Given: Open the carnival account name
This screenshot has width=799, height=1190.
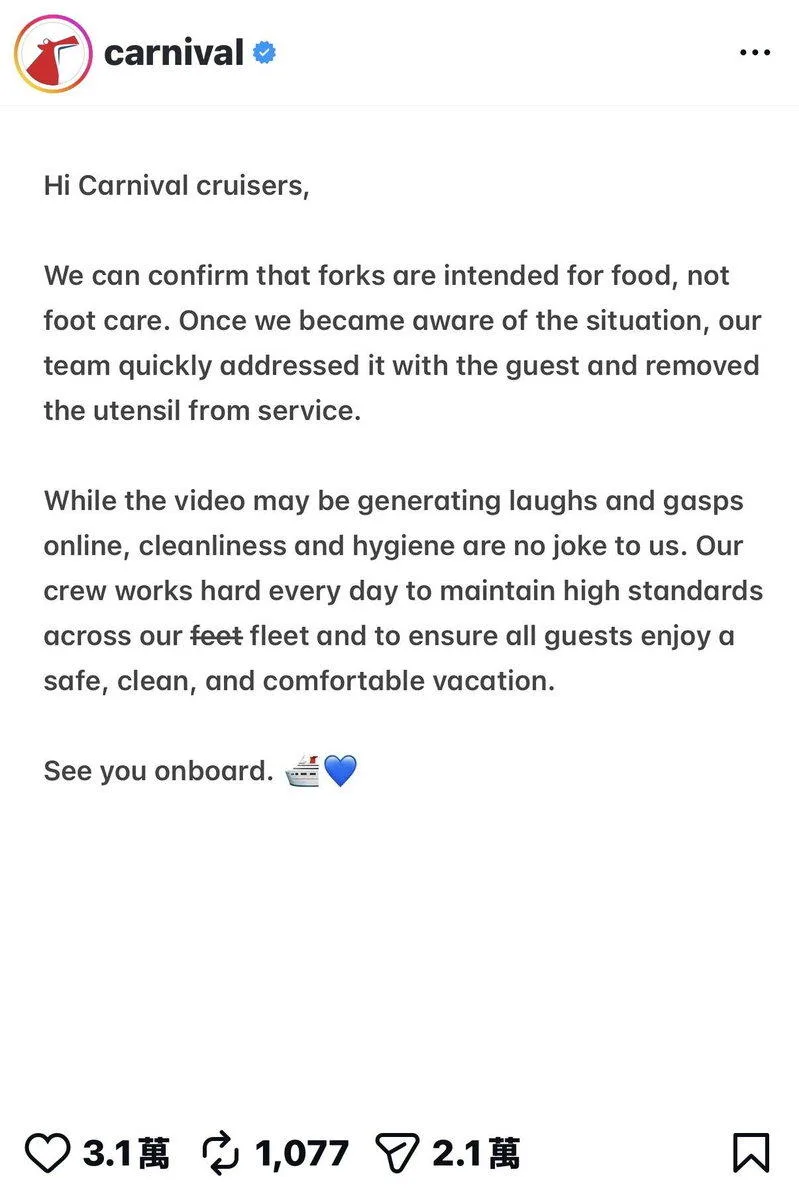Looking at the screenshot, I should [173, 52].
